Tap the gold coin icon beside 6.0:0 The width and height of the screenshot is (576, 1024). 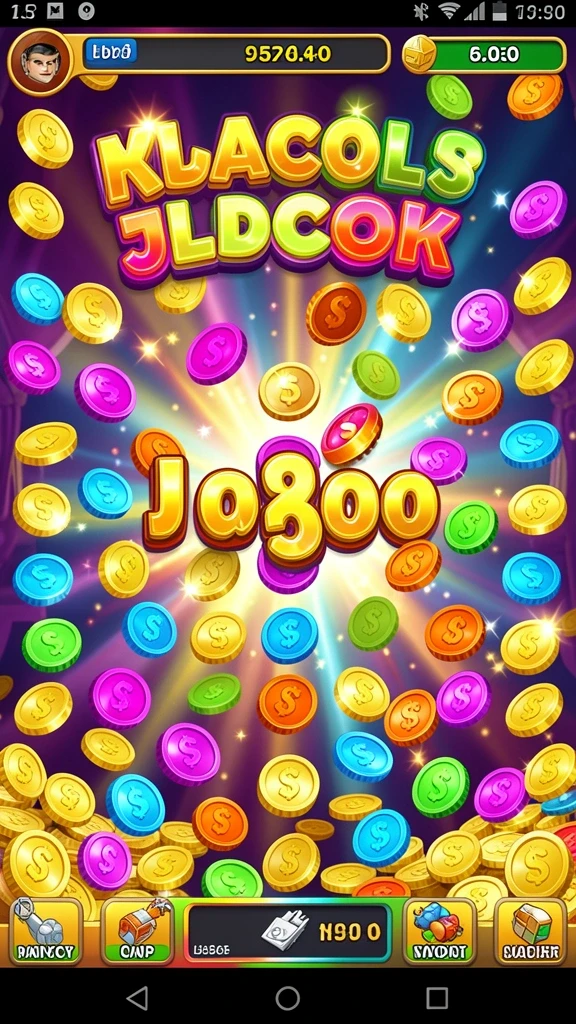[x=420, y=54]
